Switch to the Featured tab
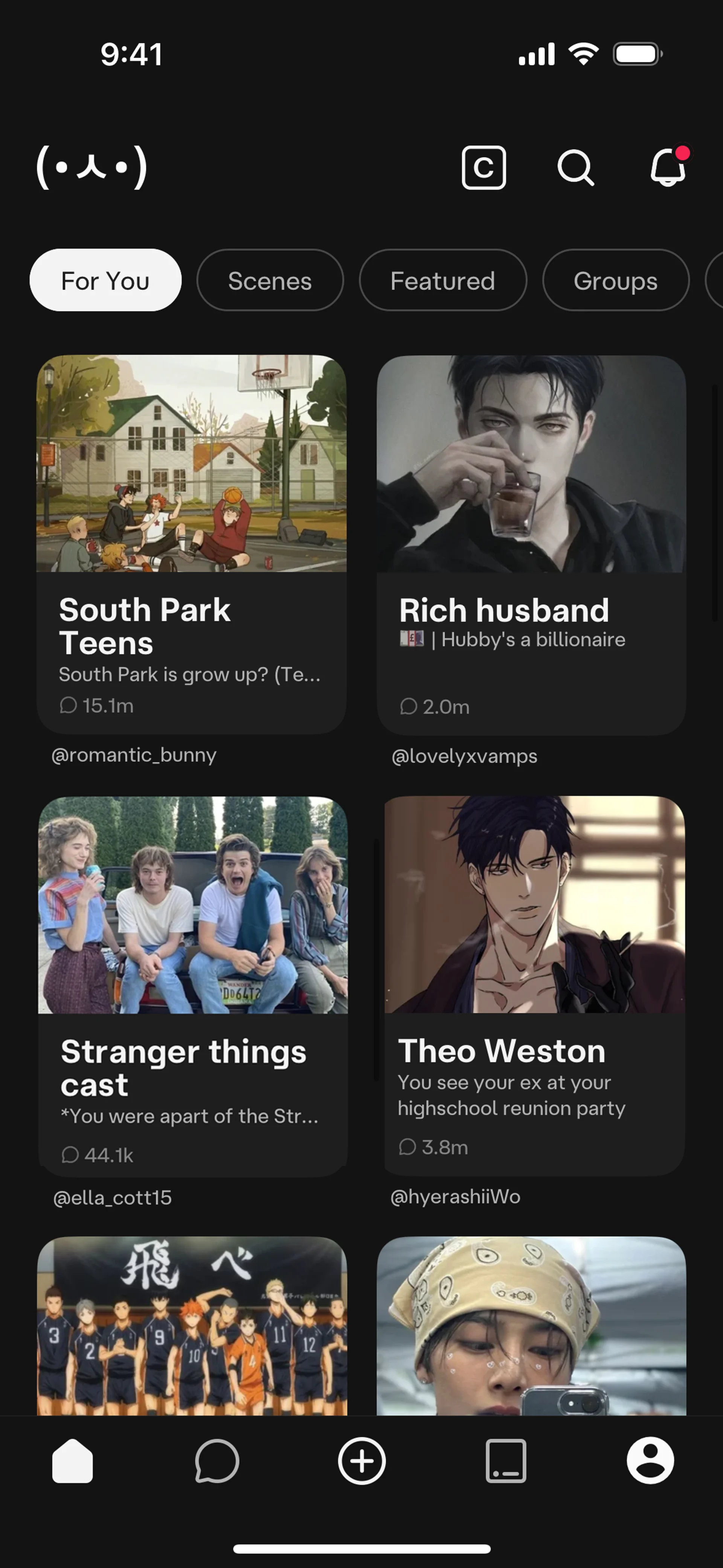This screenshot has width=723, height=1568. pyautogui.click(x=442, y=281)
